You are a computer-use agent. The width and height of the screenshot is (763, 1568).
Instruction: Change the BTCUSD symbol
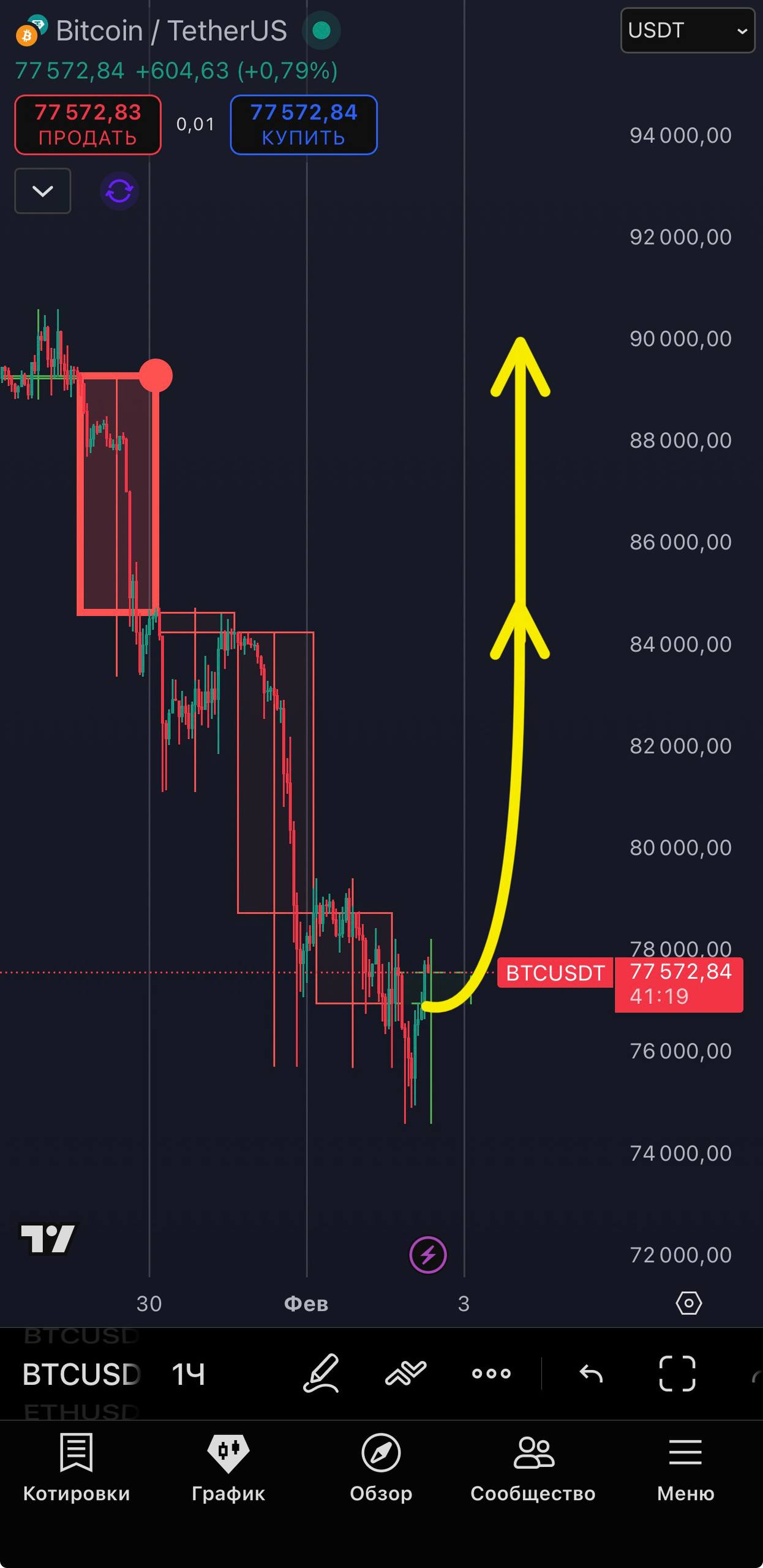click(x=81, y=1374)
